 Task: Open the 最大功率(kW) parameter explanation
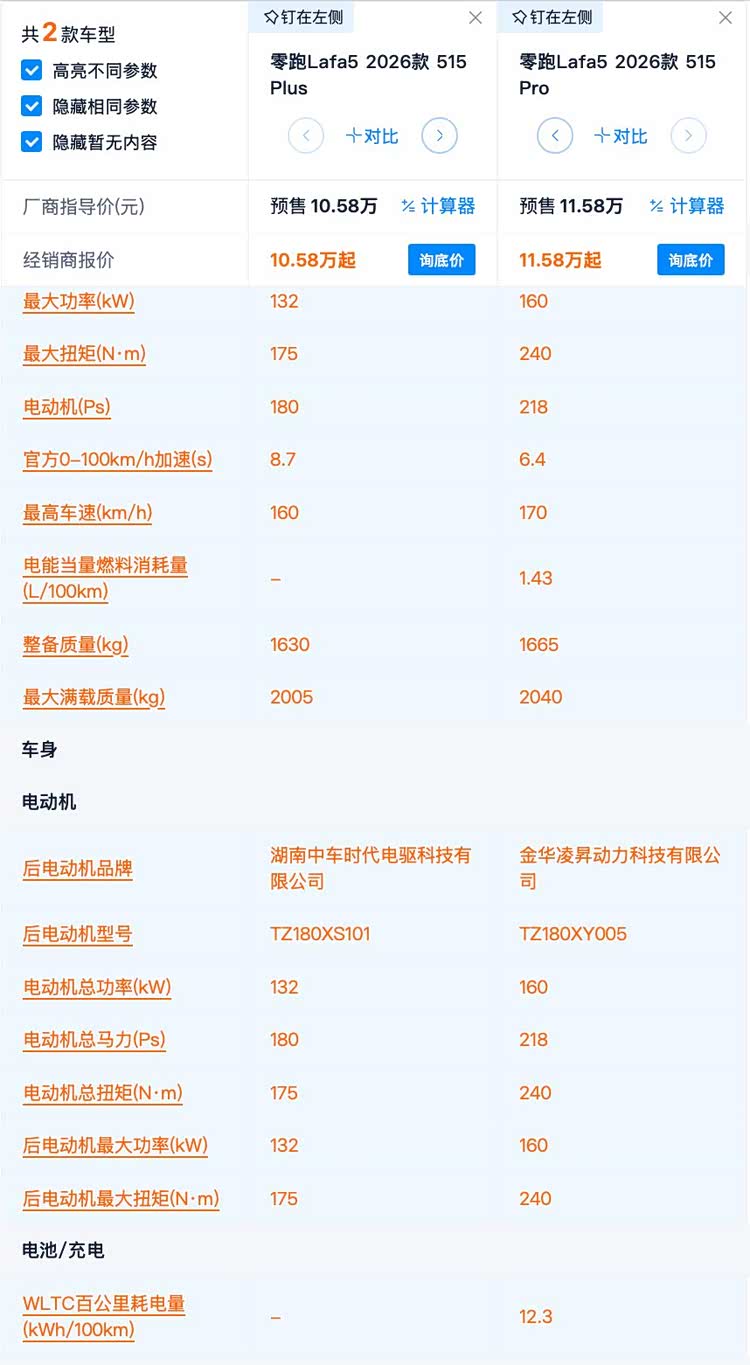point(78,301)
